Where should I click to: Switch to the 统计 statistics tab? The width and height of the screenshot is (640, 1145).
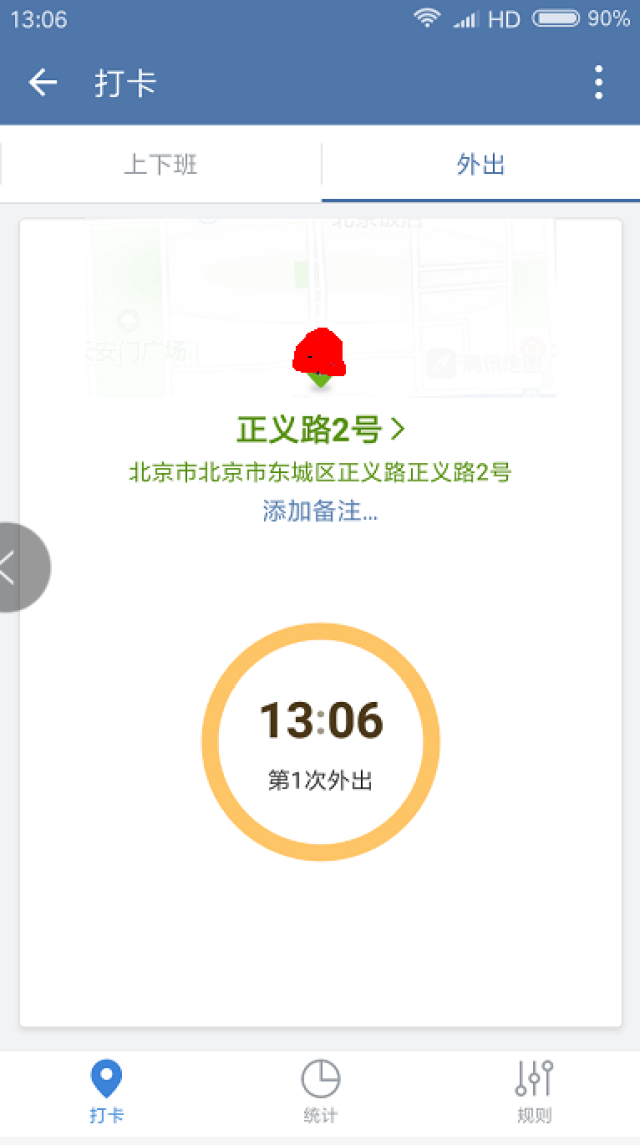tap(320, 1090)
